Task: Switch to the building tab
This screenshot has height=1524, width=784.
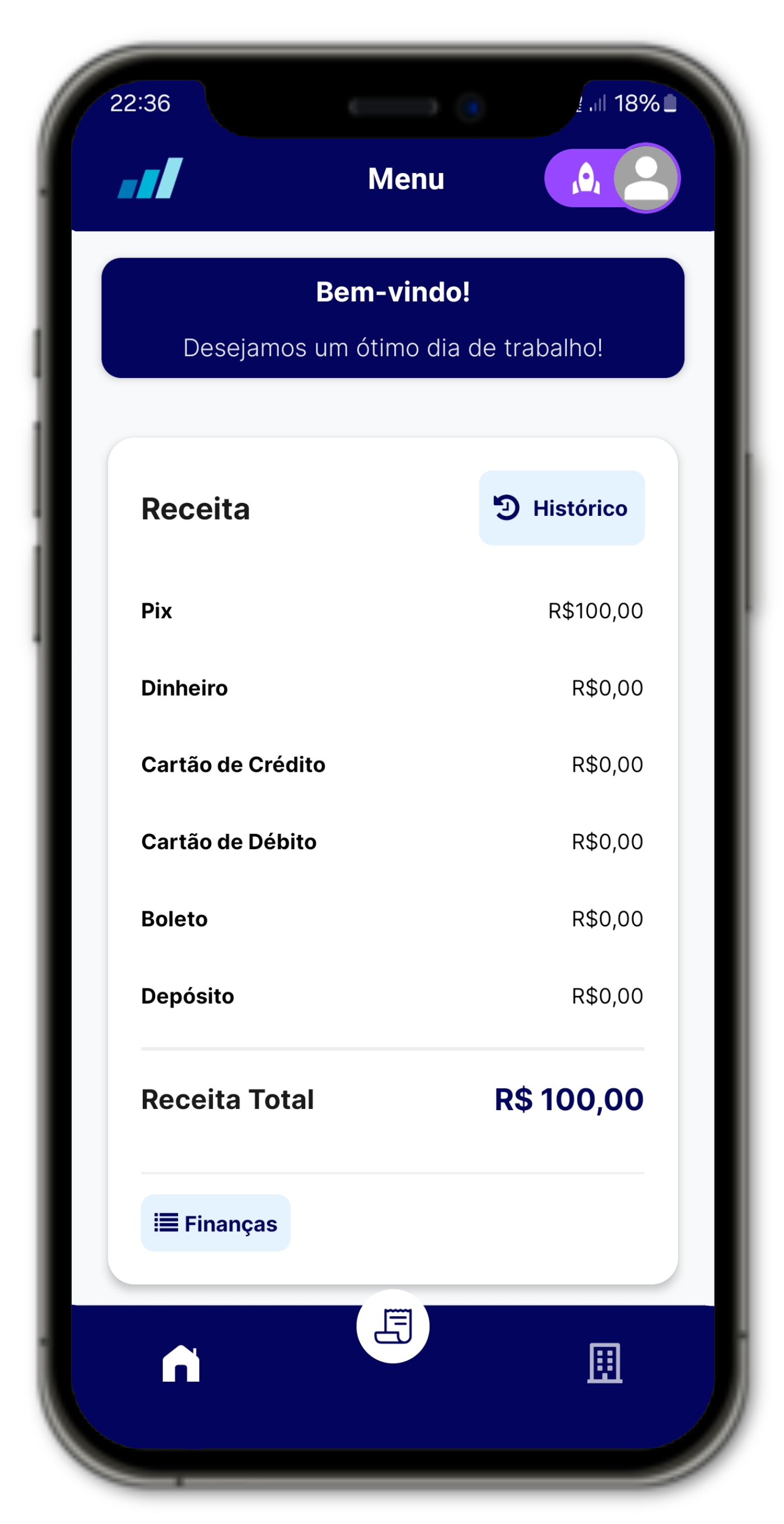Action: click(x=604, y=1363)
